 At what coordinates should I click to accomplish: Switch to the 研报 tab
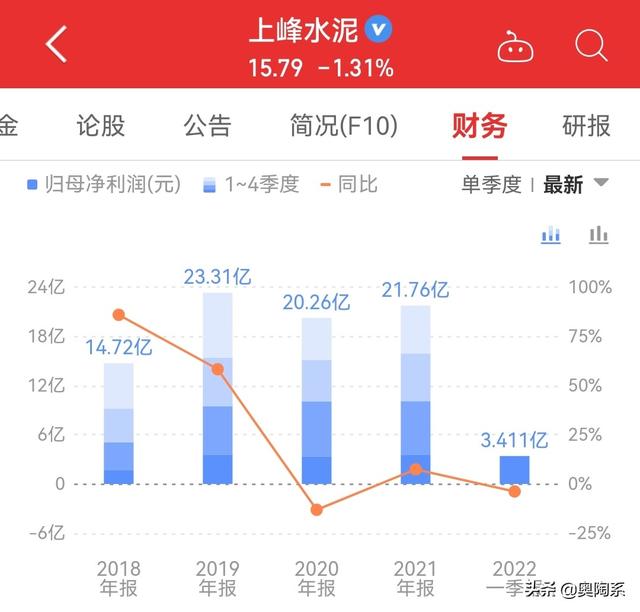pos(586,126)
